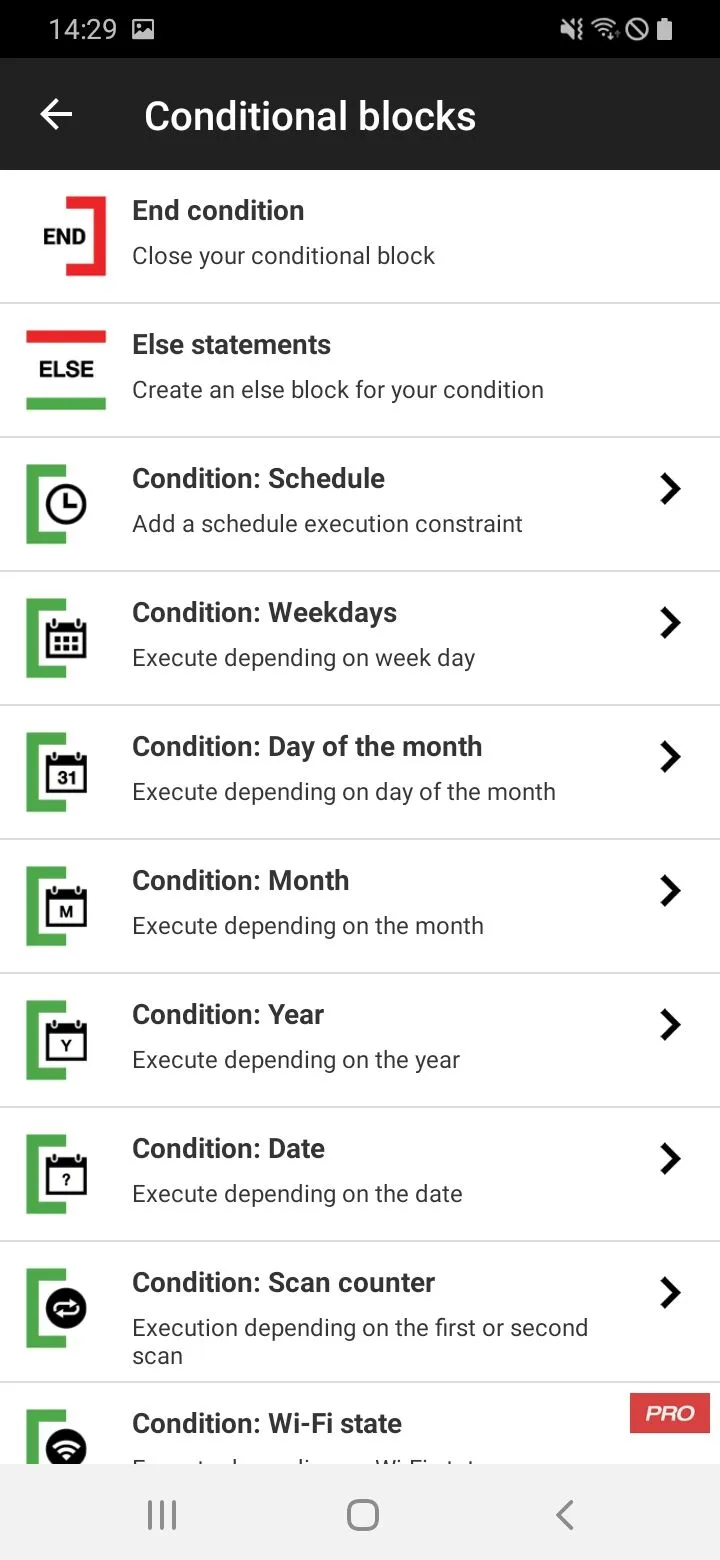Tap the system home button
720x1560 pixels.
point(362,1515)
